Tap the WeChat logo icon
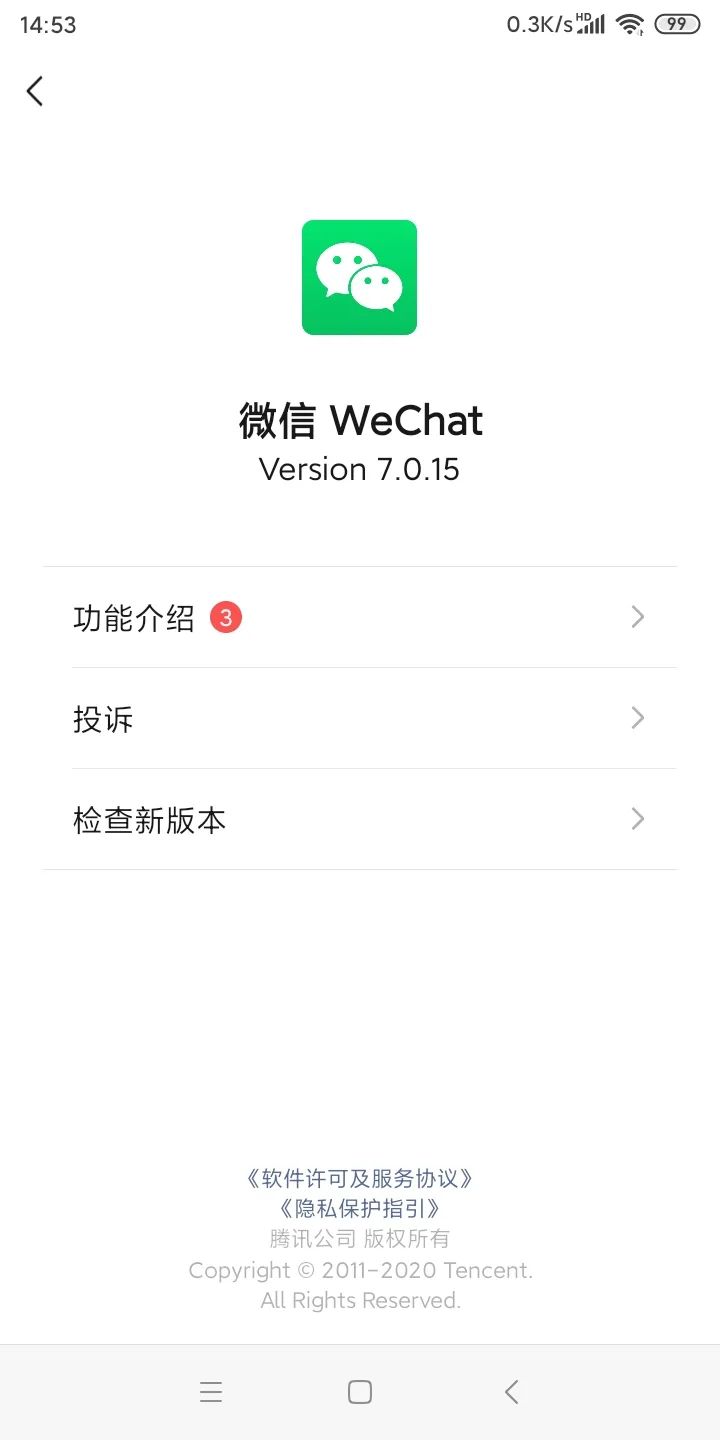This screenshot has height=1440, width=720. [360, 277]
